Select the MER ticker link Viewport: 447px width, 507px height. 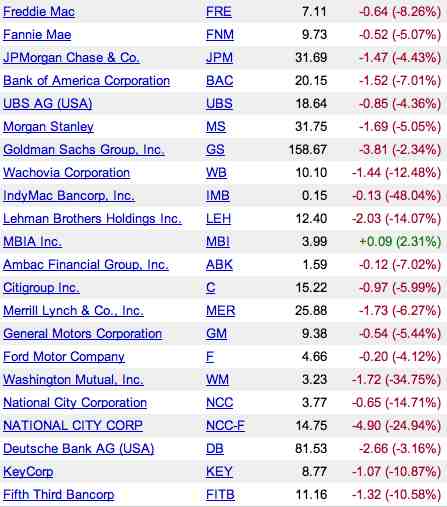220,311
